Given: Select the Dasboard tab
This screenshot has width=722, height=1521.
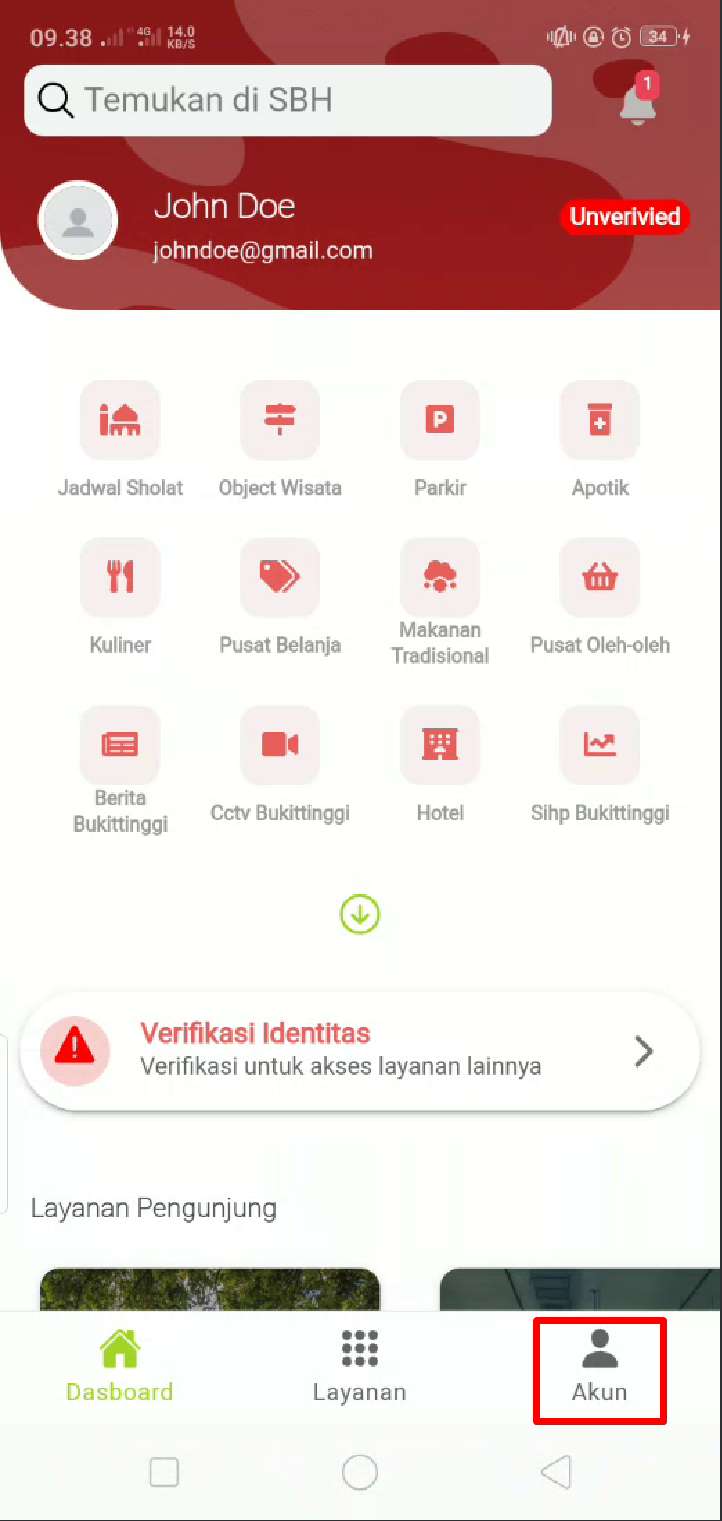Looking at the screenshot, I should coord(120,1366).
